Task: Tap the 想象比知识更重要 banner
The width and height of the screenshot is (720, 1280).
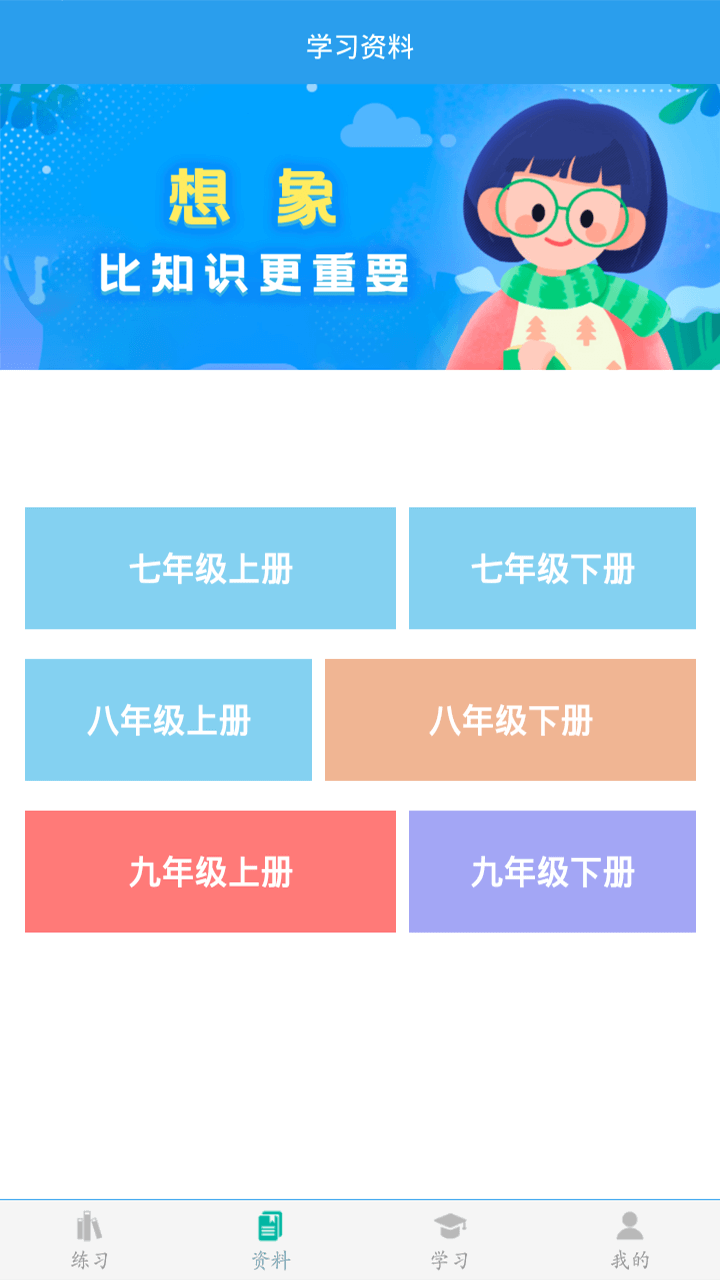Action: (360, 227)
